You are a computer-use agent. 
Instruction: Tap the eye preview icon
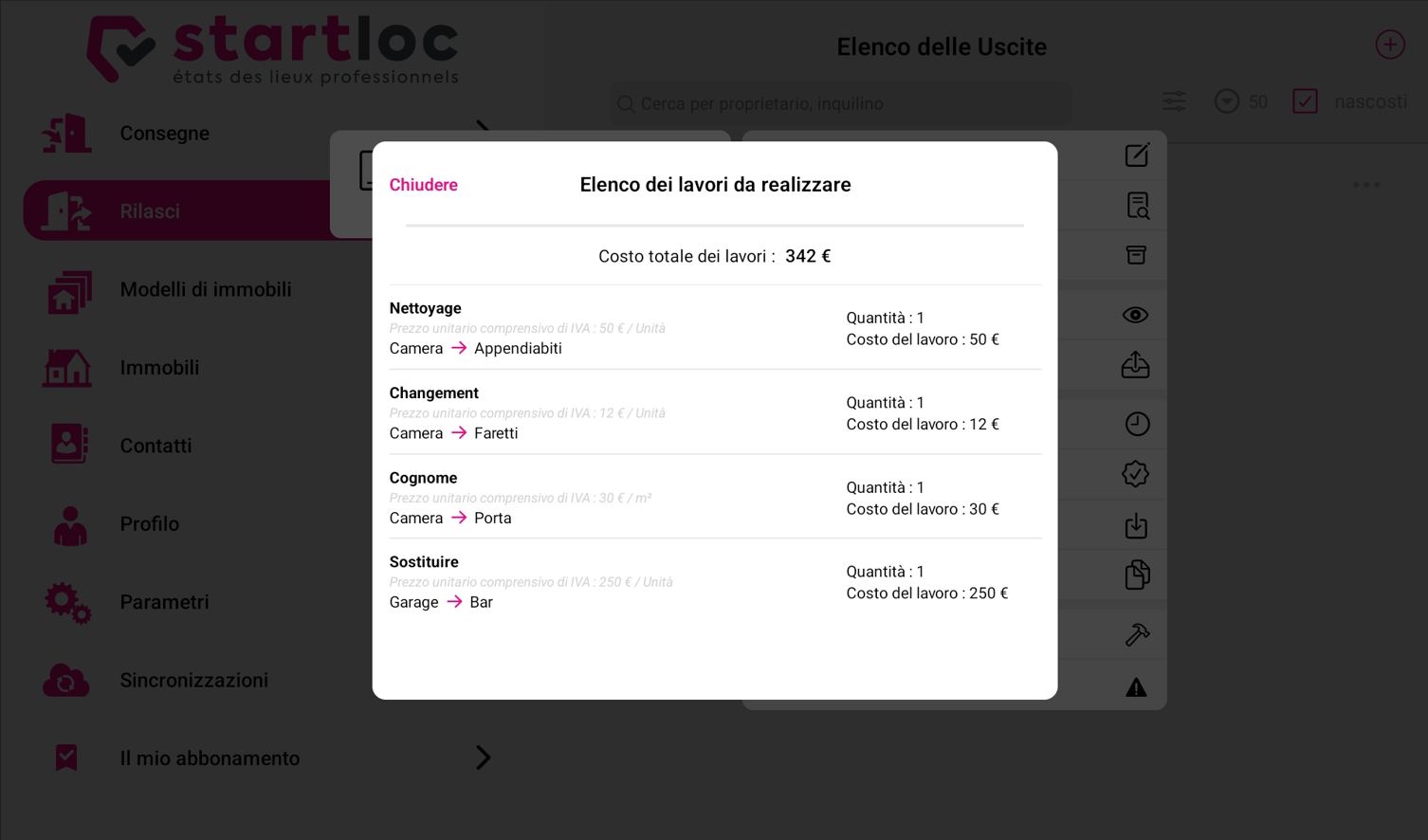[x=1135, y=315]
